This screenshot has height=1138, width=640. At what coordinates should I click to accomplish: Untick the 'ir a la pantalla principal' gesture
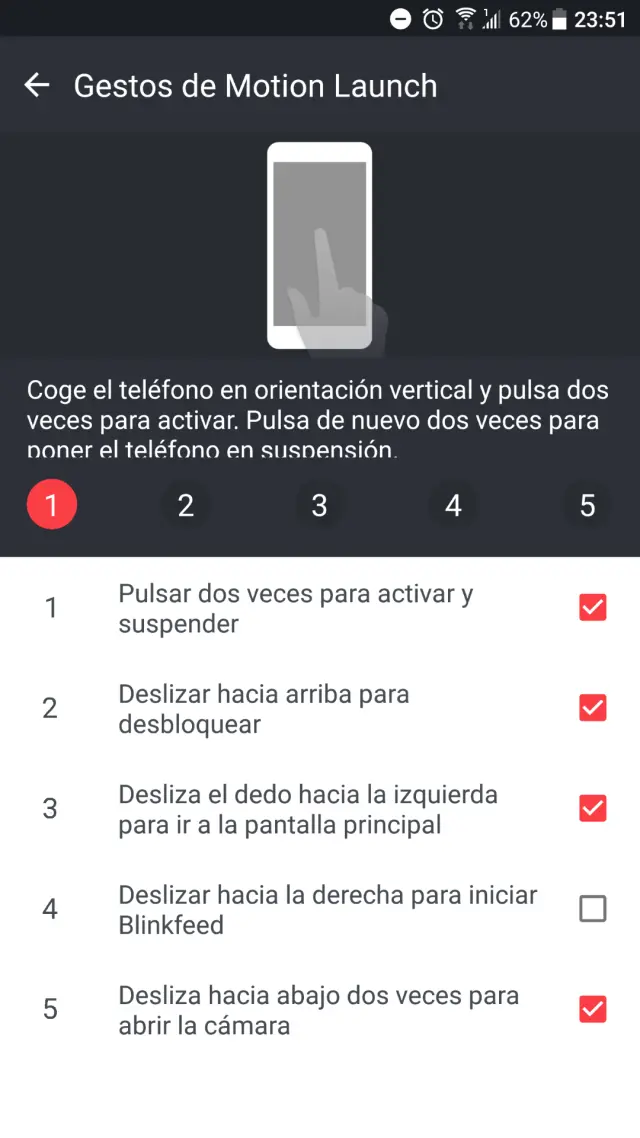(x=593, y=808)
